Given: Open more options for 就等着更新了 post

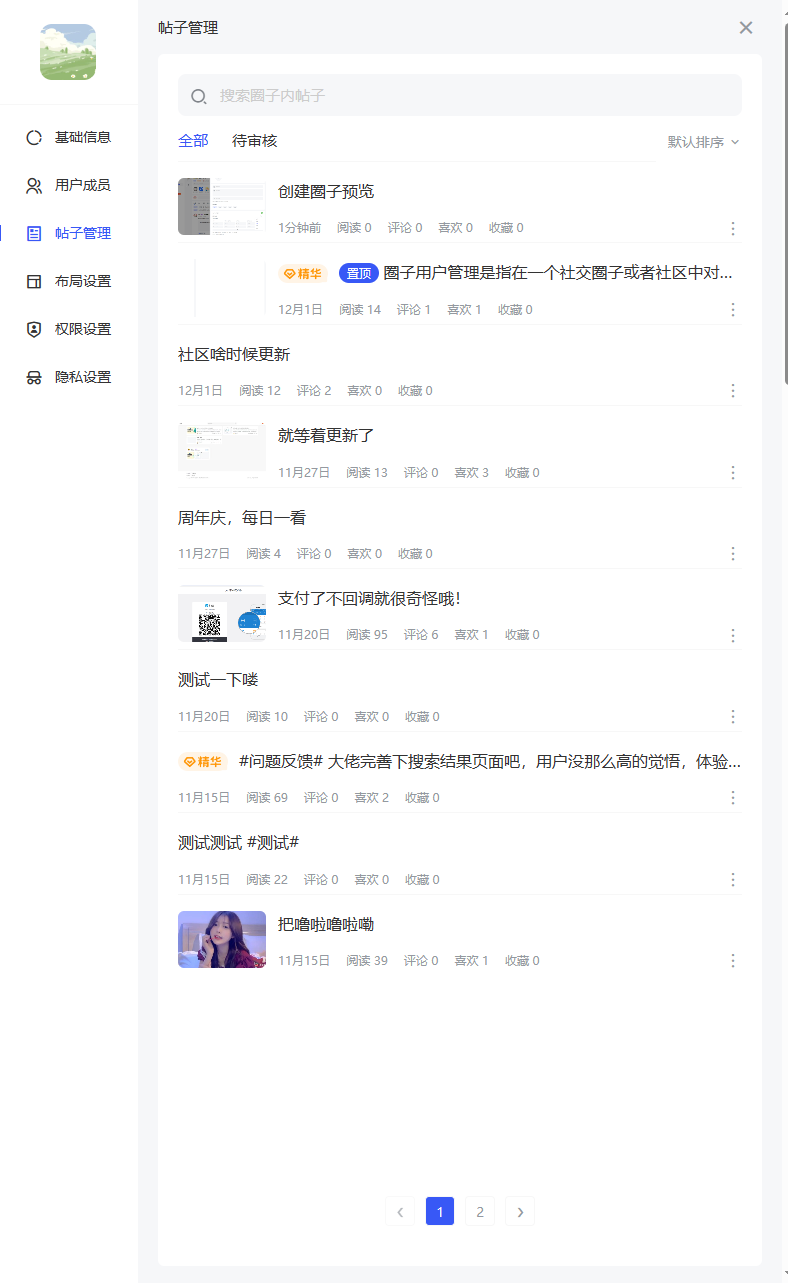Looking at the screenshot, I should (733, 472).
